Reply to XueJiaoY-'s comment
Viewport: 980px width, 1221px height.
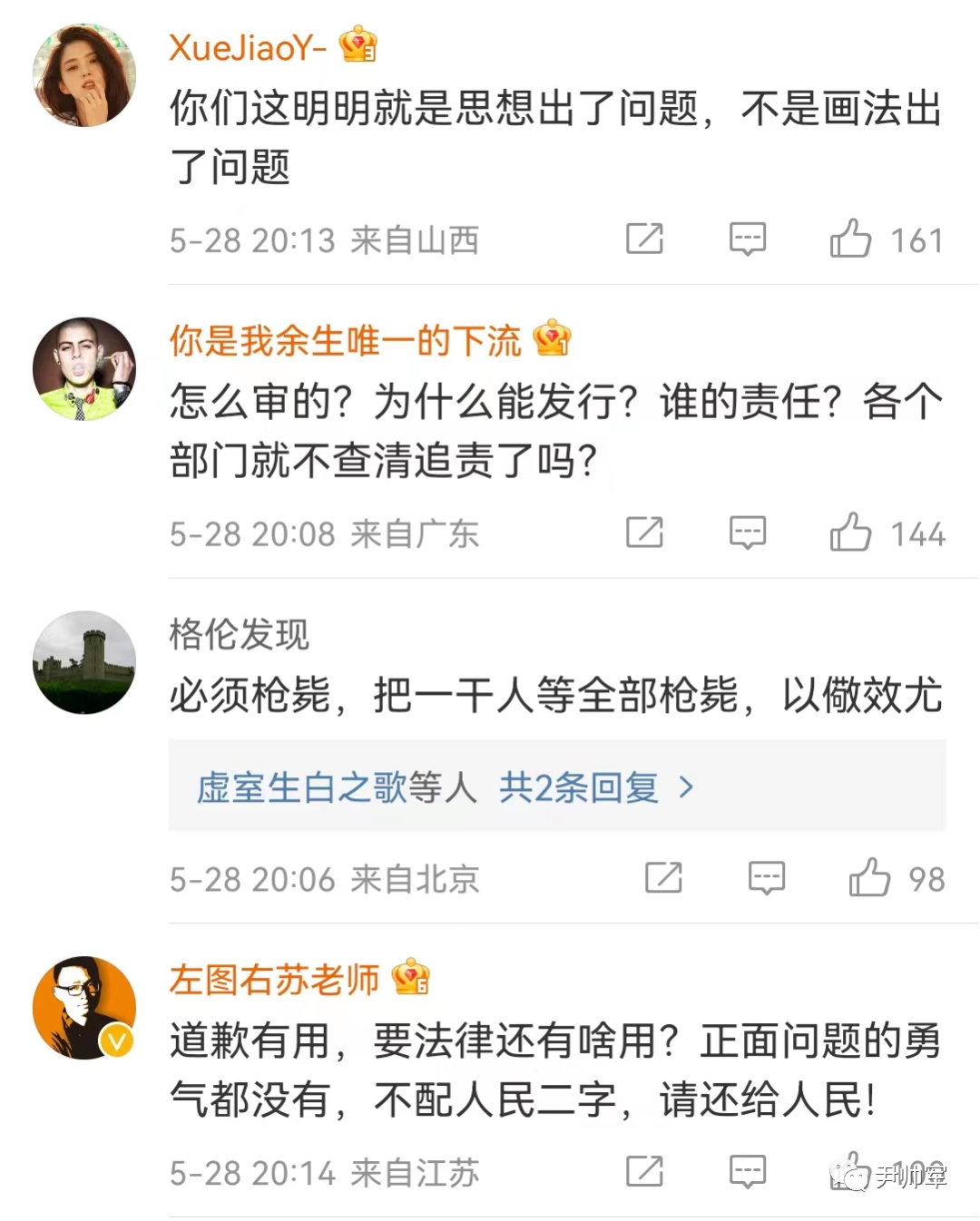748,239
